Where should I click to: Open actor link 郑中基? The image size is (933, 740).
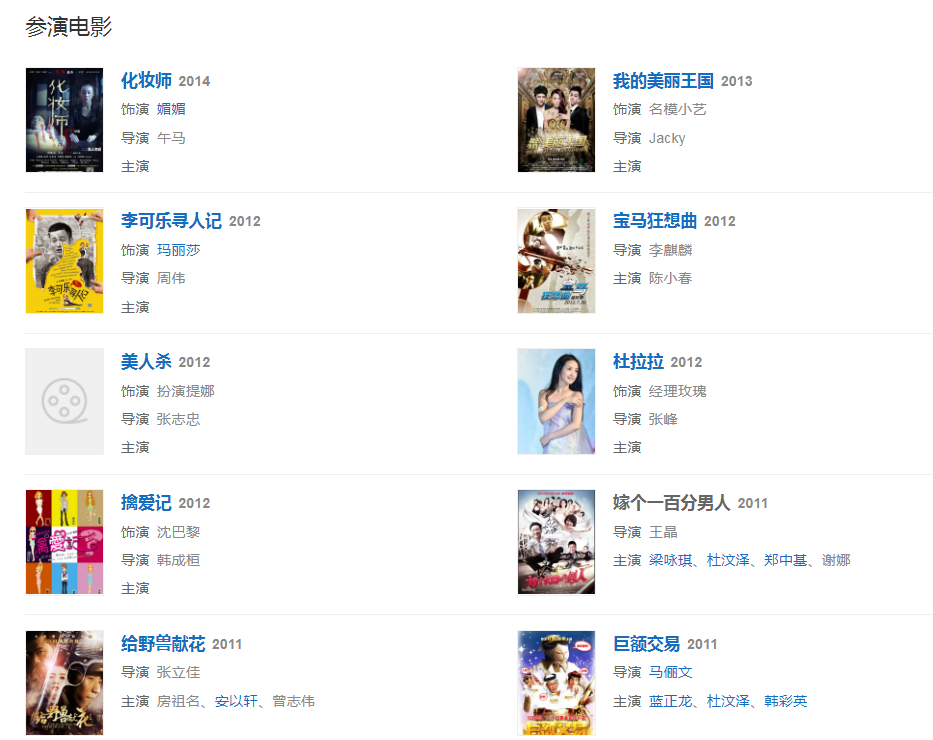[x=785, y=560]
